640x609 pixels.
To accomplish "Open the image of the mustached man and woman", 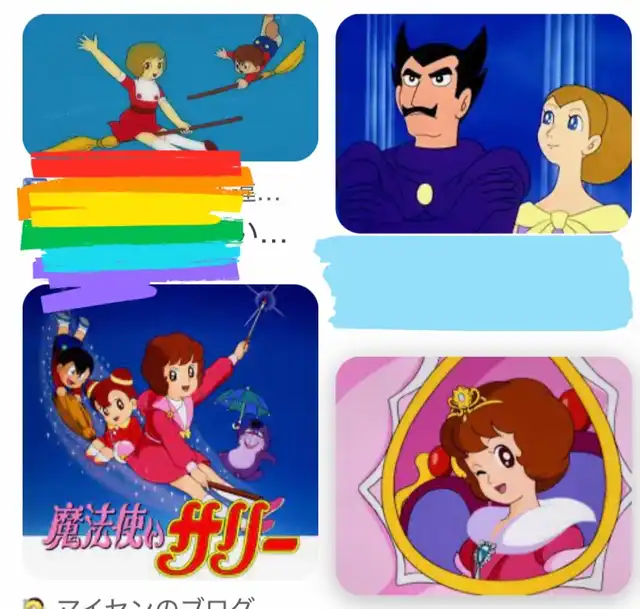I will pyautogui.click(x=484, y=124).
